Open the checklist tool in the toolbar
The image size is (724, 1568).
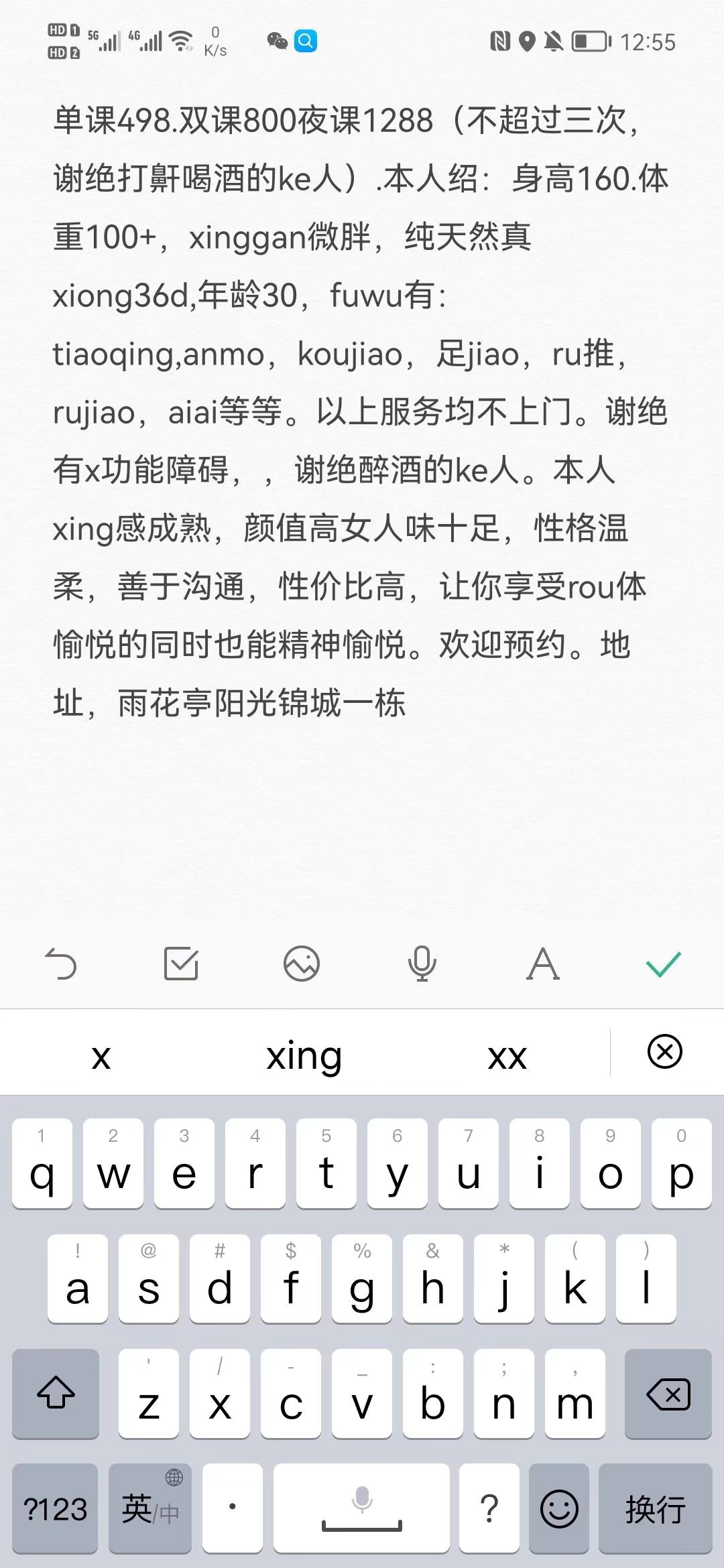pos(182,965)
